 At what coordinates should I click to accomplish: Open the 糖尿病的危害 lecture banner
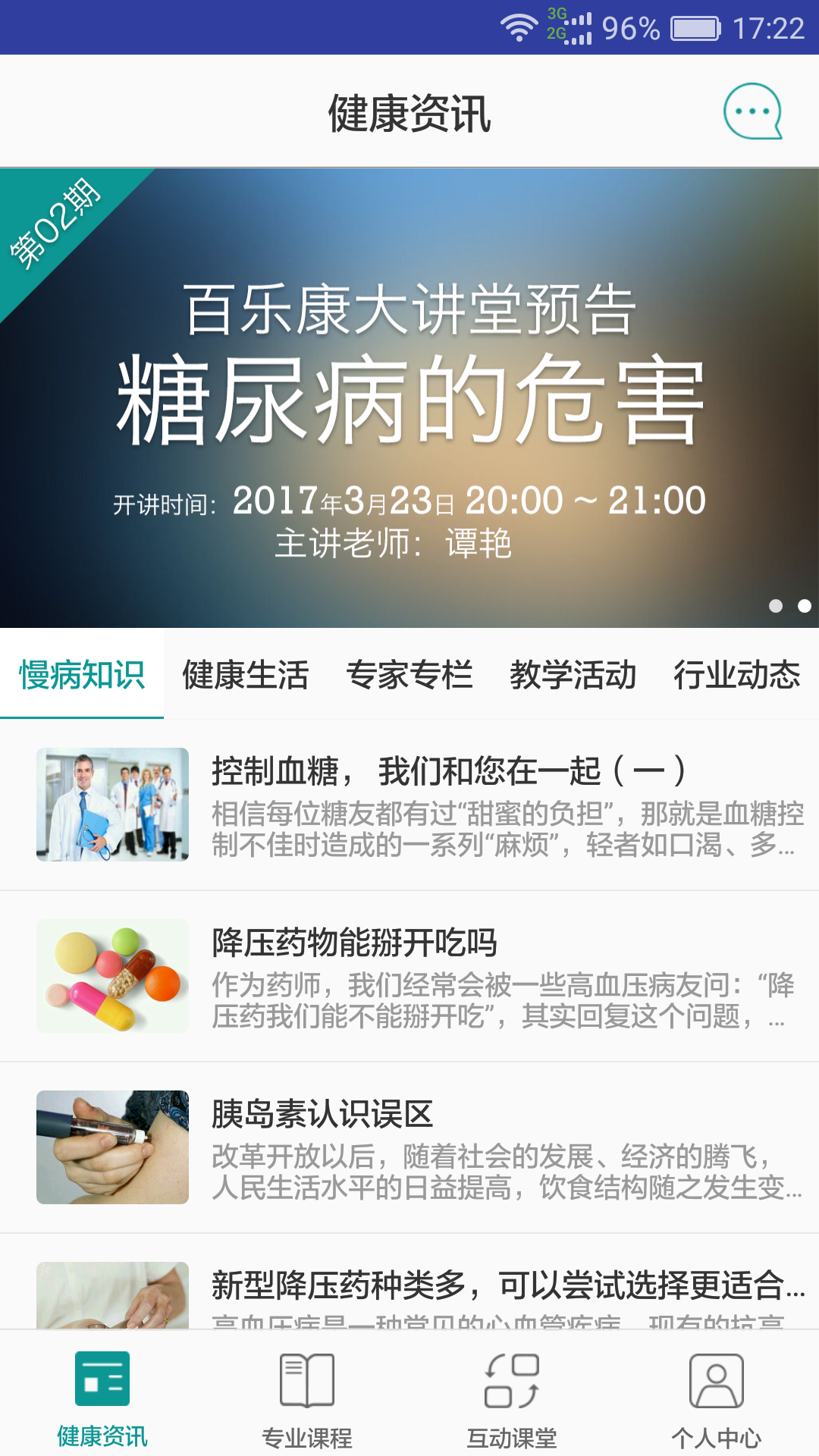[x=409, y=398]
